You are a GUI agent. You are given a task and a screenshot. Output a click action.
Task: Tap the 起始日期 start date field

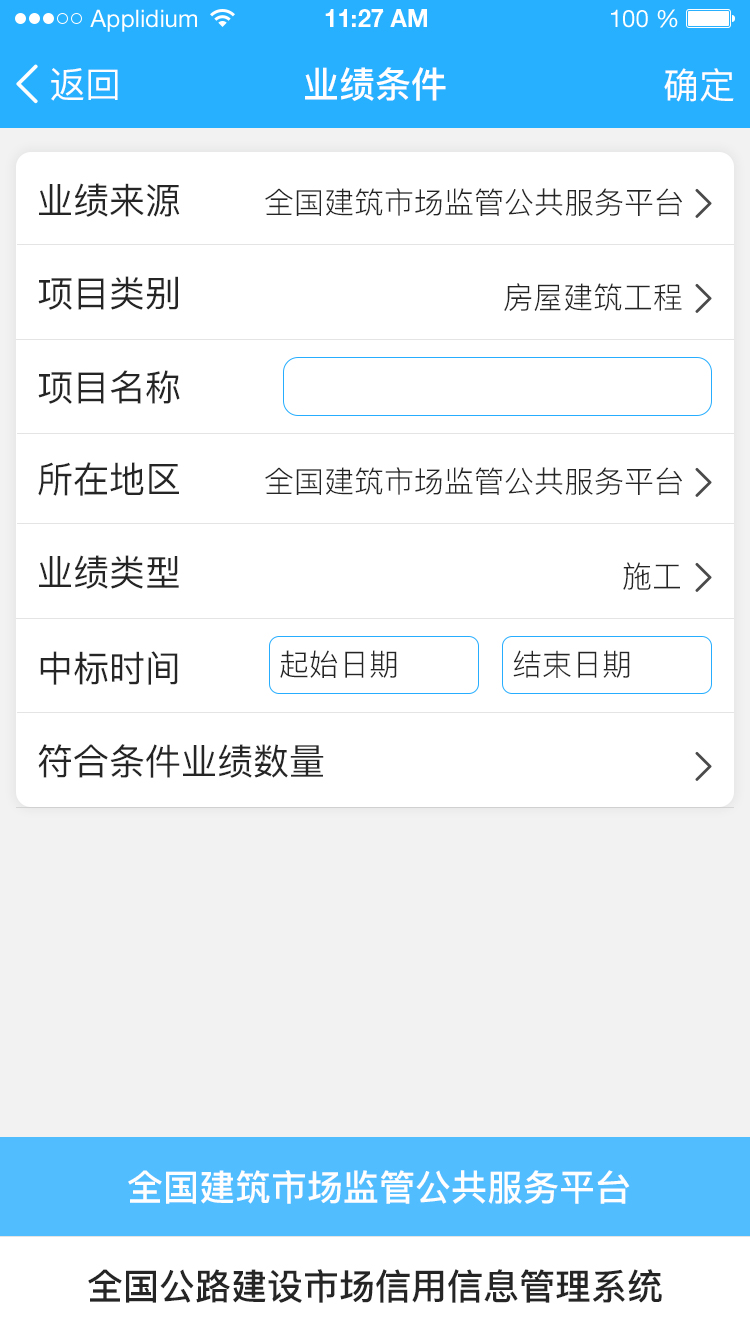point(373,664)
